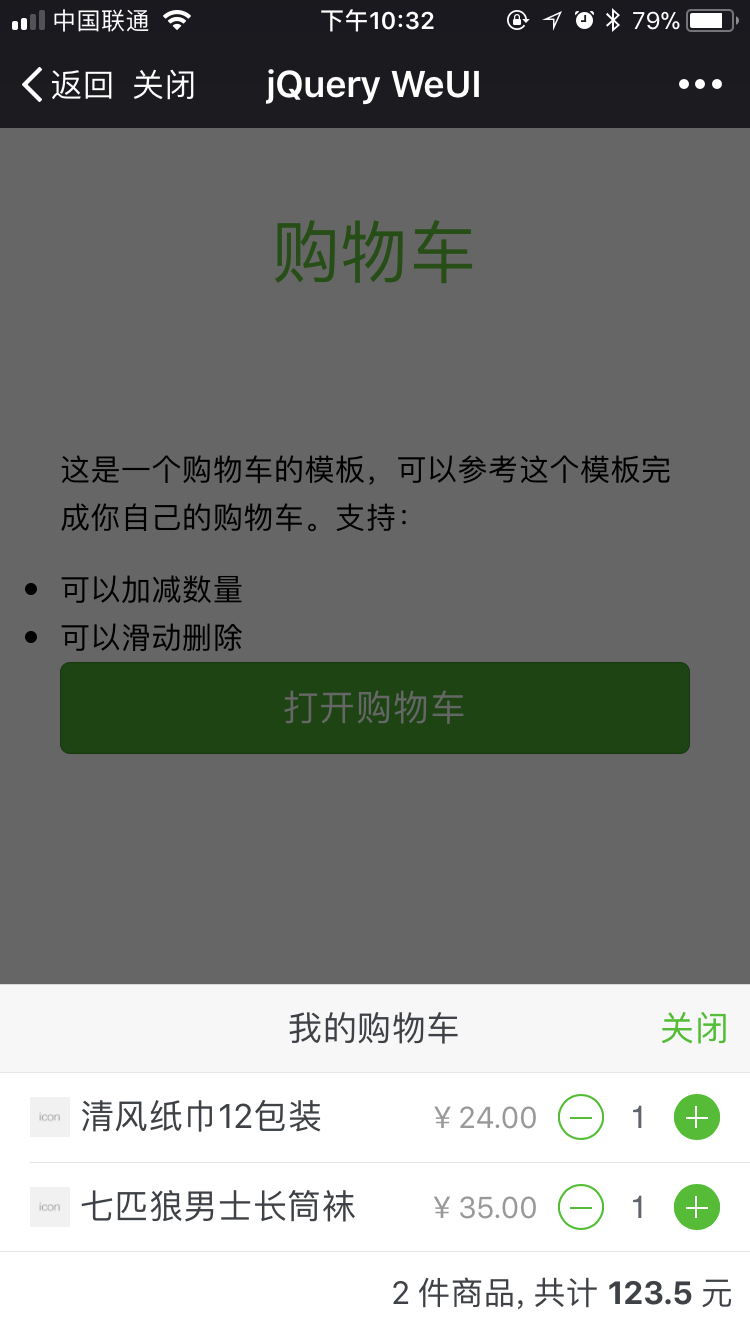Decrease quantity of 七匹狼男士长筒袜

[x=581, y=1207]
